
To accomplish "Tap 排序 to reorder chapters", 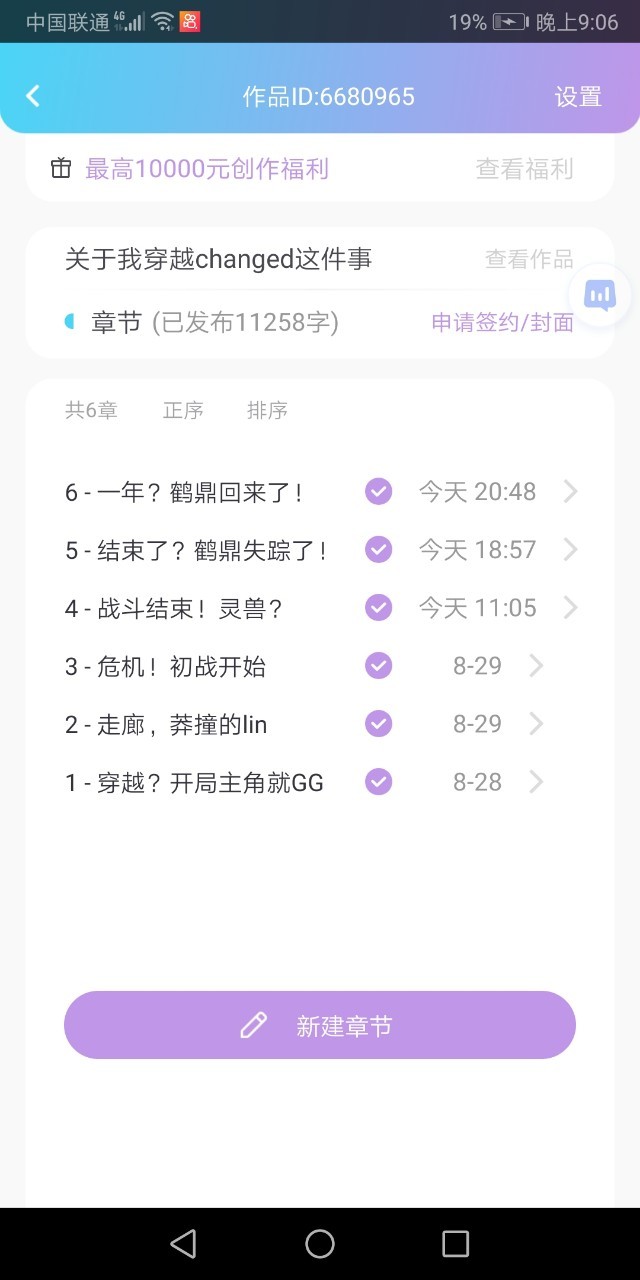I will [x=267, y=410].
